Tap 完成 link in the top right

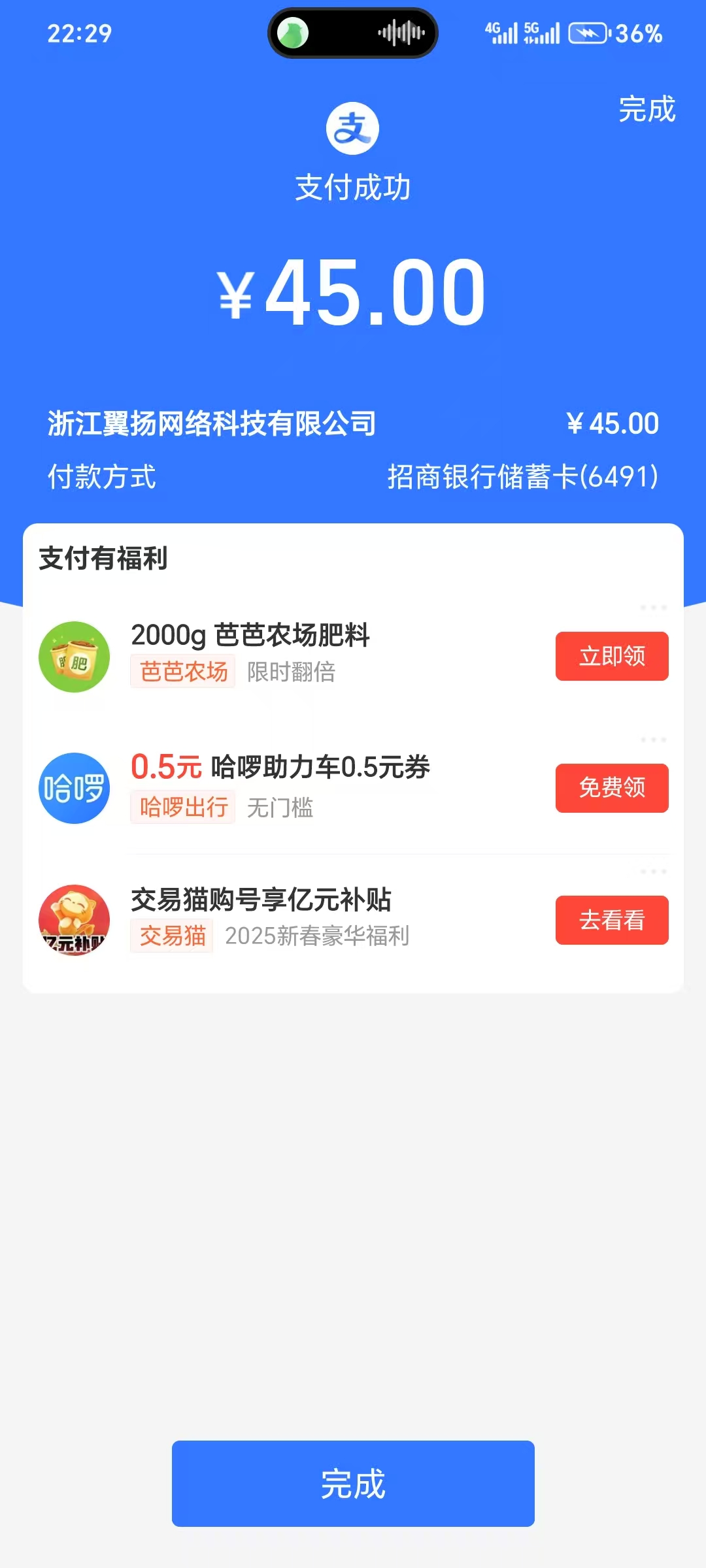(647, 109)
